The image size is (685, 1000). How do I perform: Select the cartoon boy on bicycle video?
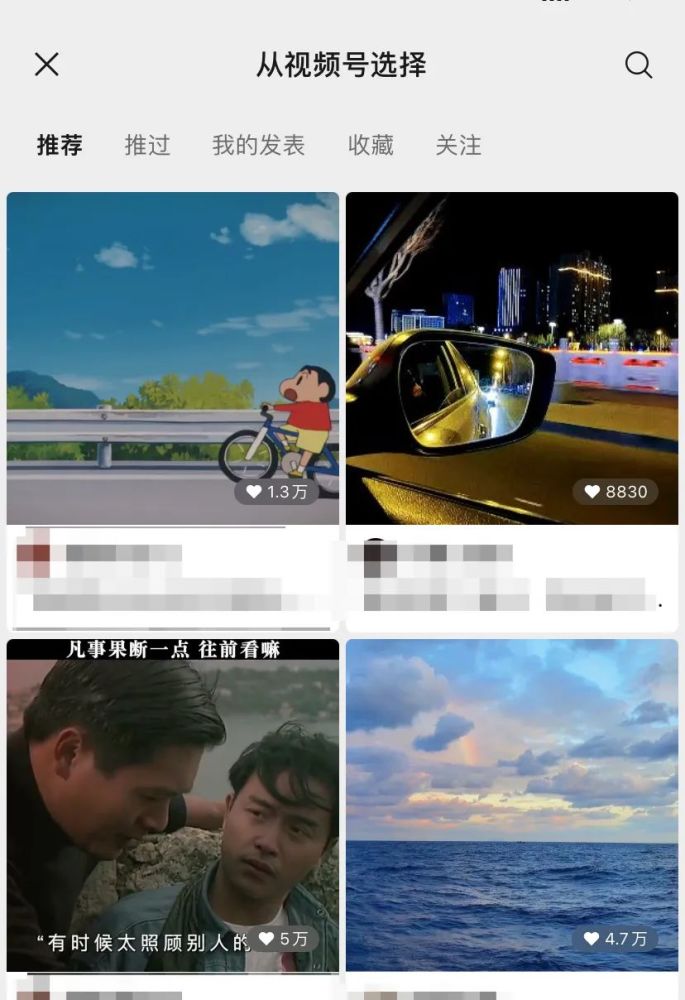coord(173,358)
